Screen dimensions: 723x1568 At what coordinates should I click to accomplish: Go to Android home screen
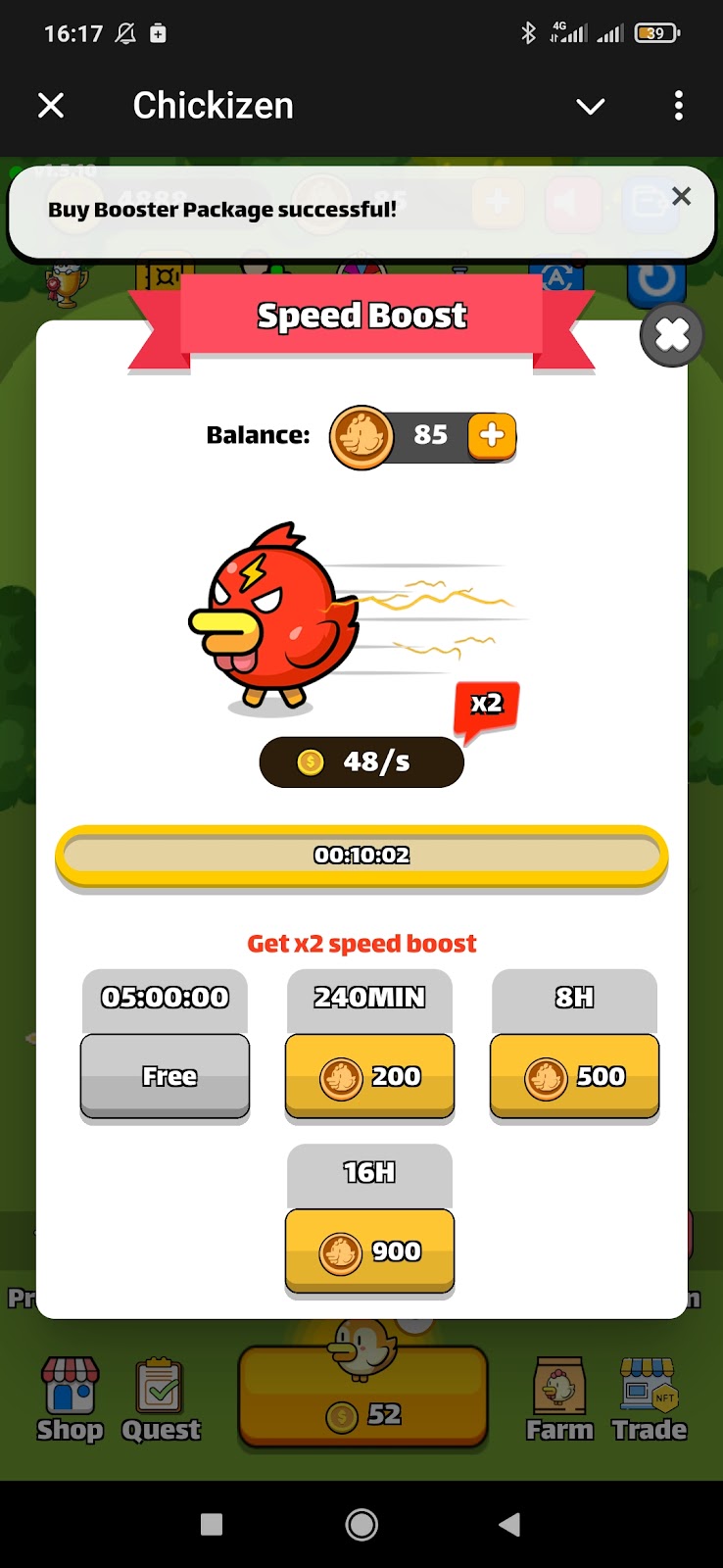361,1524
